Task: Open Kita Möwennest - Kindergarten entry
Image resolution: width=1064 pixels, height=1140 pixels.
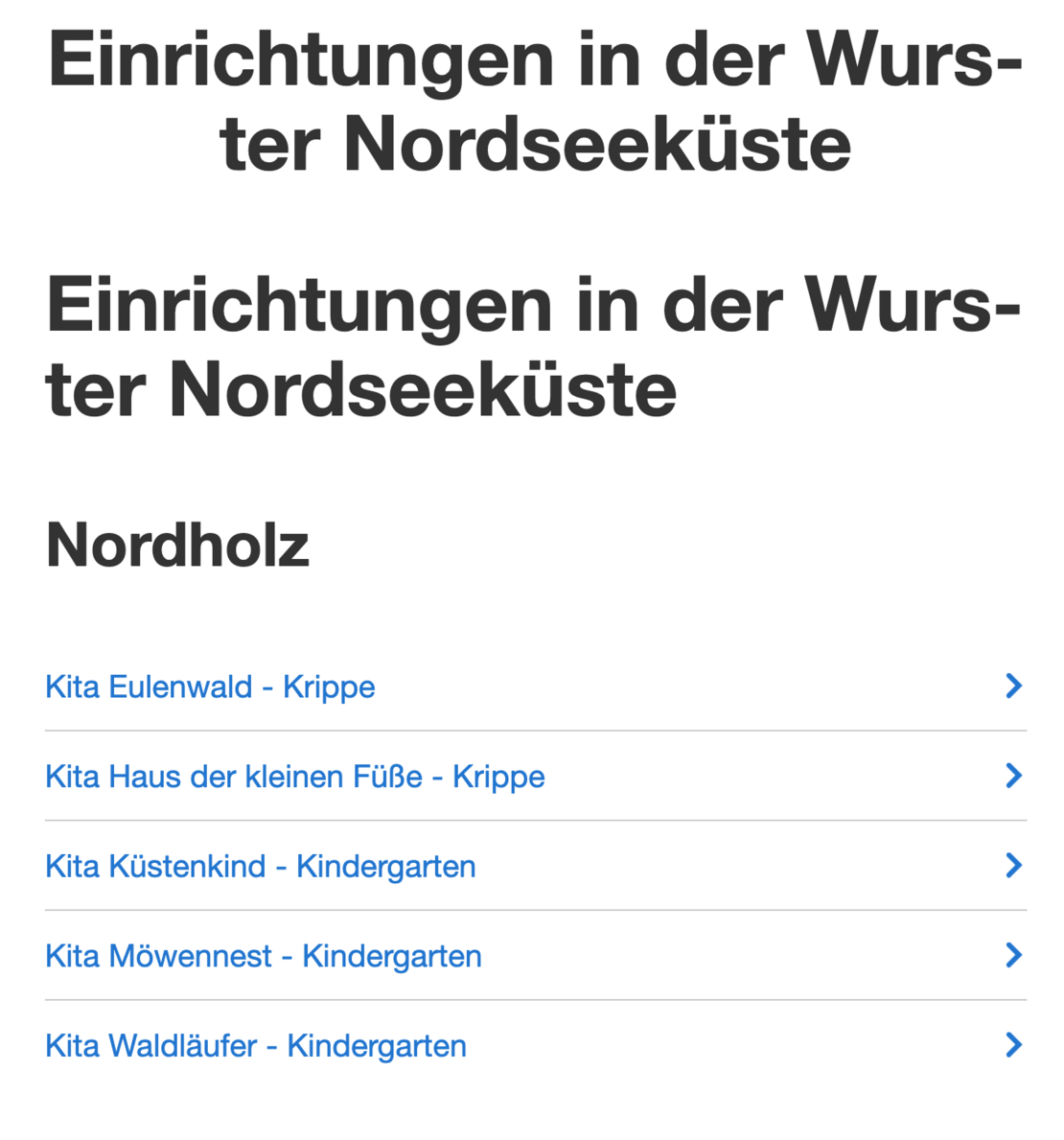Action: pyautogui.click(x=263, y=956)
